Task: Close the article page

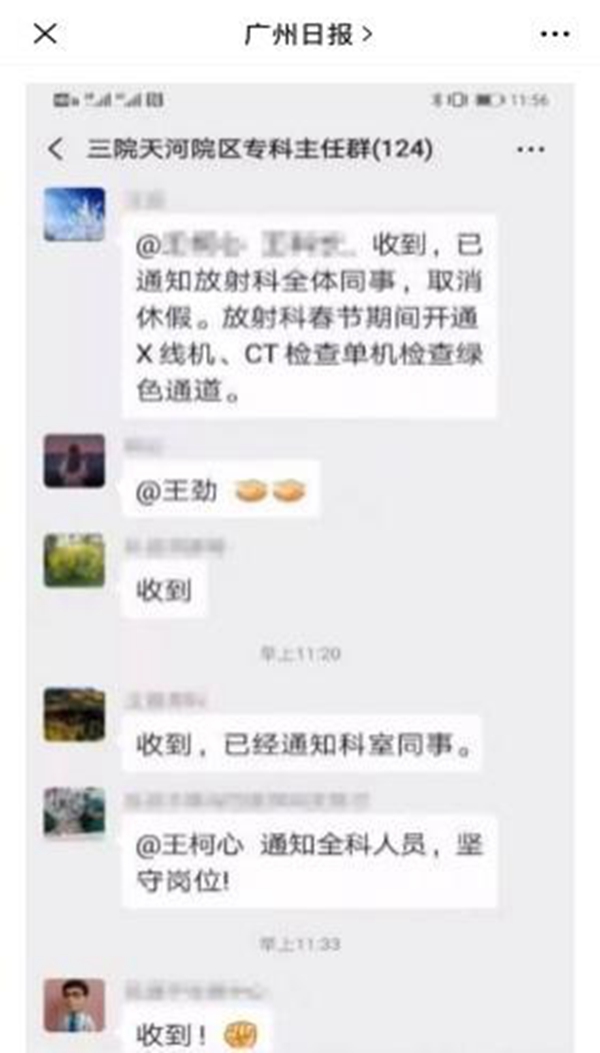Action: coord(45,34)
